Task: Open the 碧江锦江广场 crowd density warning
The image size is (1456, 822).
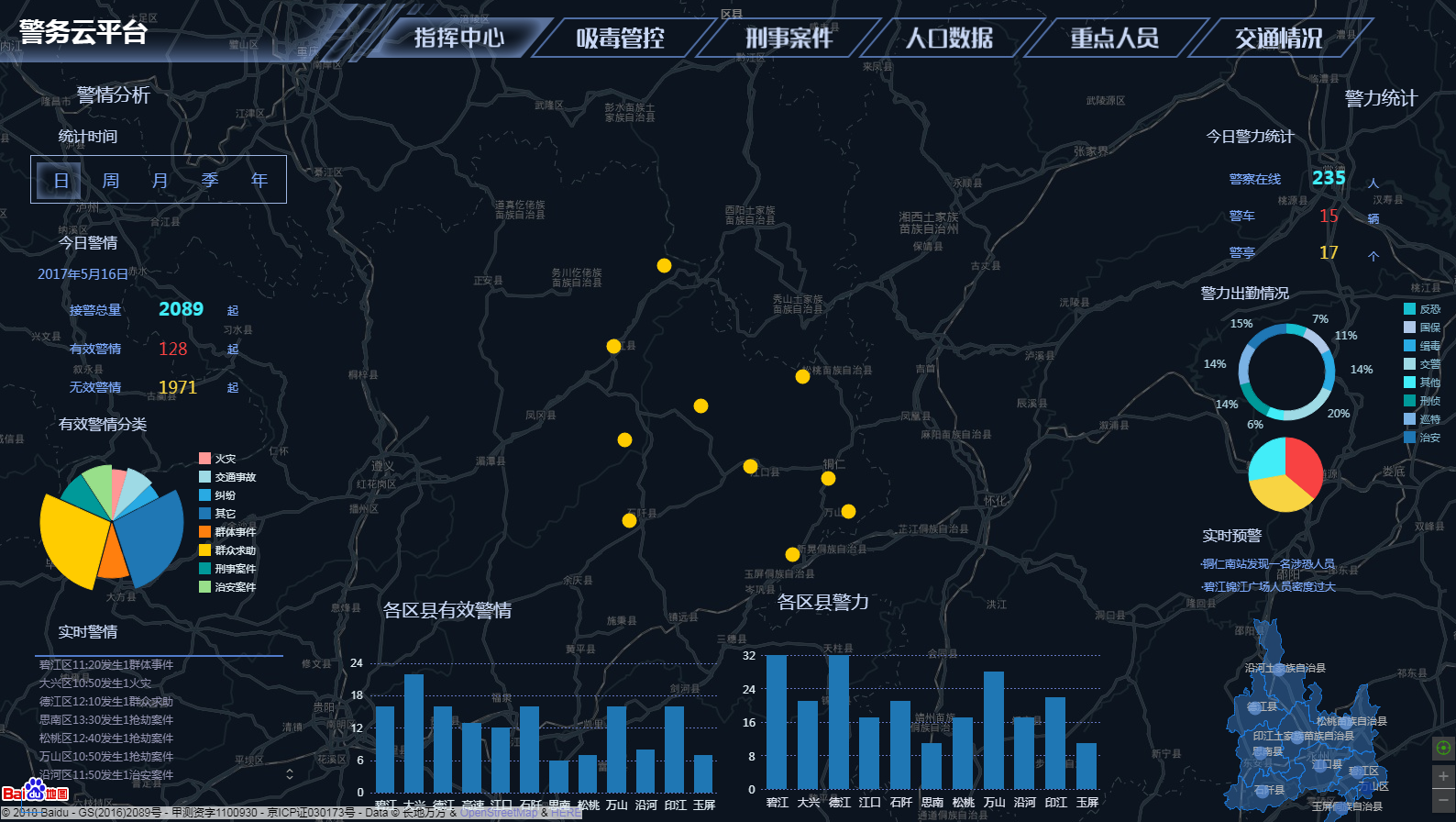Action: (x=1270, y=586)
